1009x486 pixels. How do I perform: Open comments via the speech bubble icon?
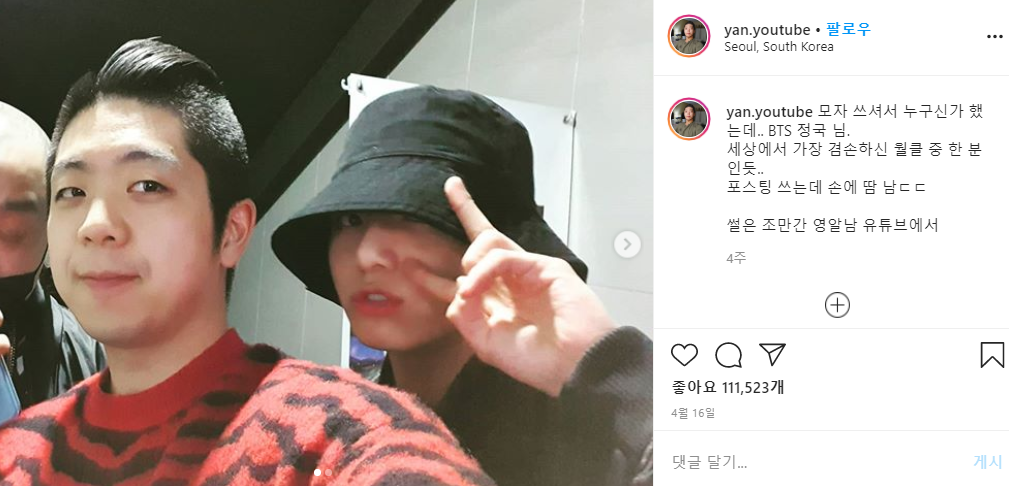tap(728, 355)
